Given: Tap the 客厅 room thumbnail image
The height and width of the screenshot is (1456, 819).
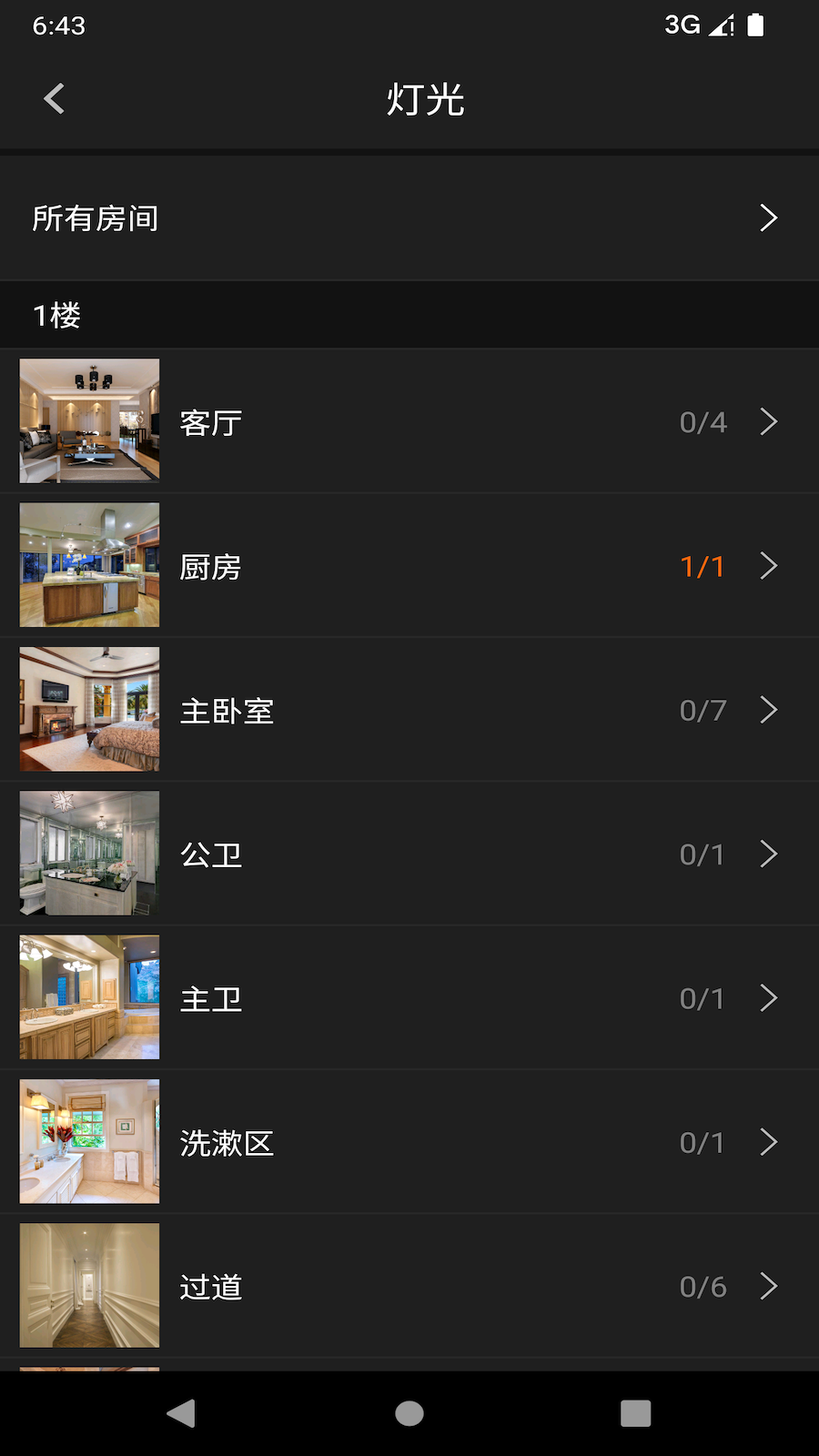Looking at the screenshot, I should 88,420.
